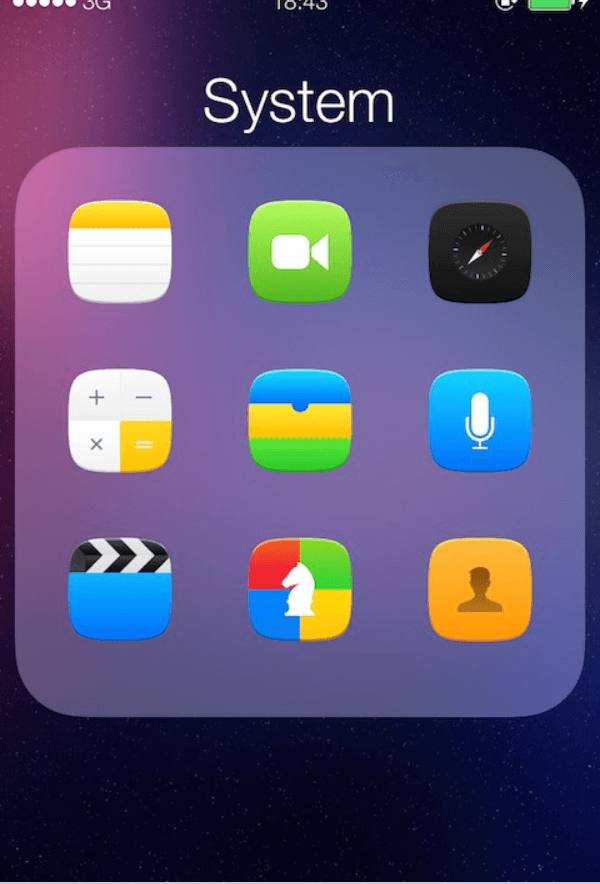Open the Passbook wallet app
The height and width of the screenshot is (884, 600).
300,421
